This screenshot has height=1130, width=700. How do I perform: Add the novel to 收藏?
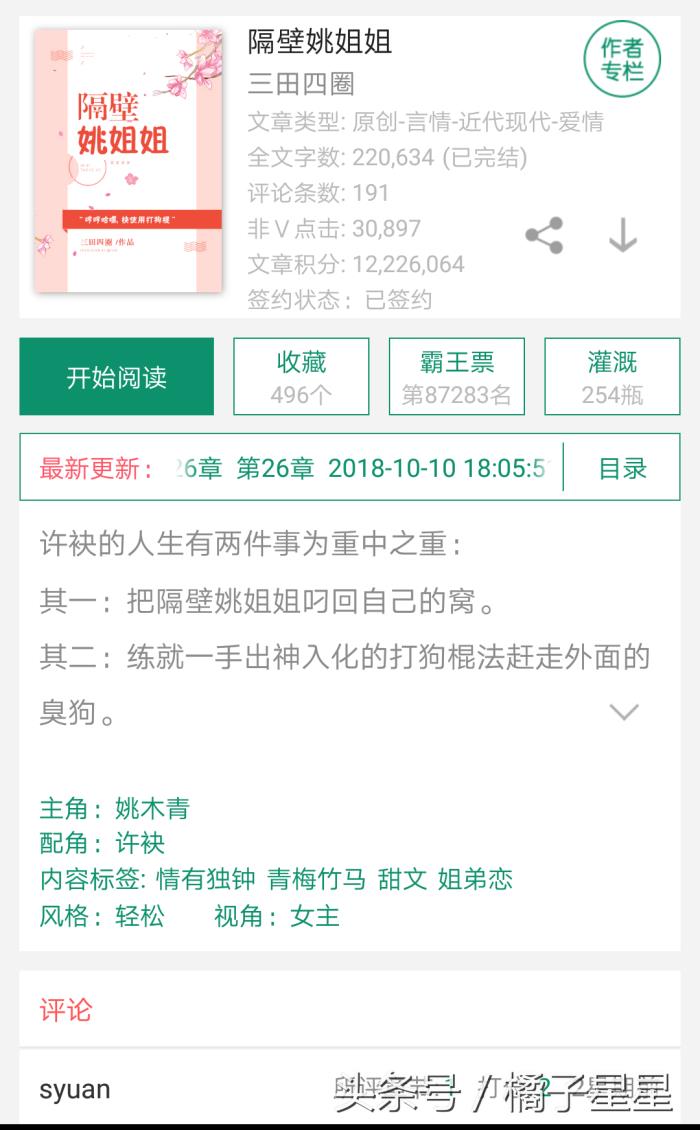(x=301, y=377)
